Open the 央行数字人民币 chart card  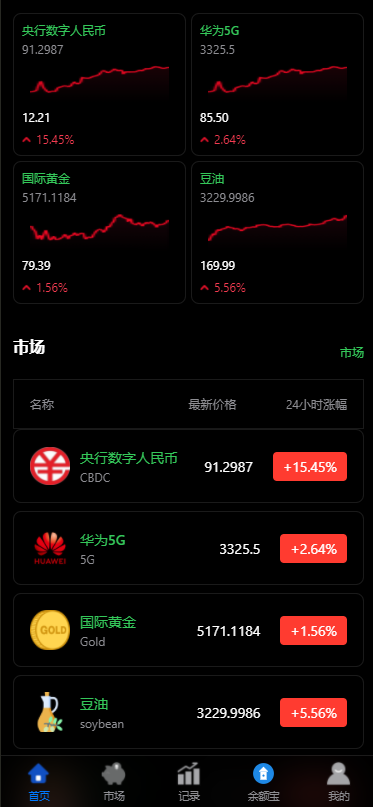click(x=99, y=84)
